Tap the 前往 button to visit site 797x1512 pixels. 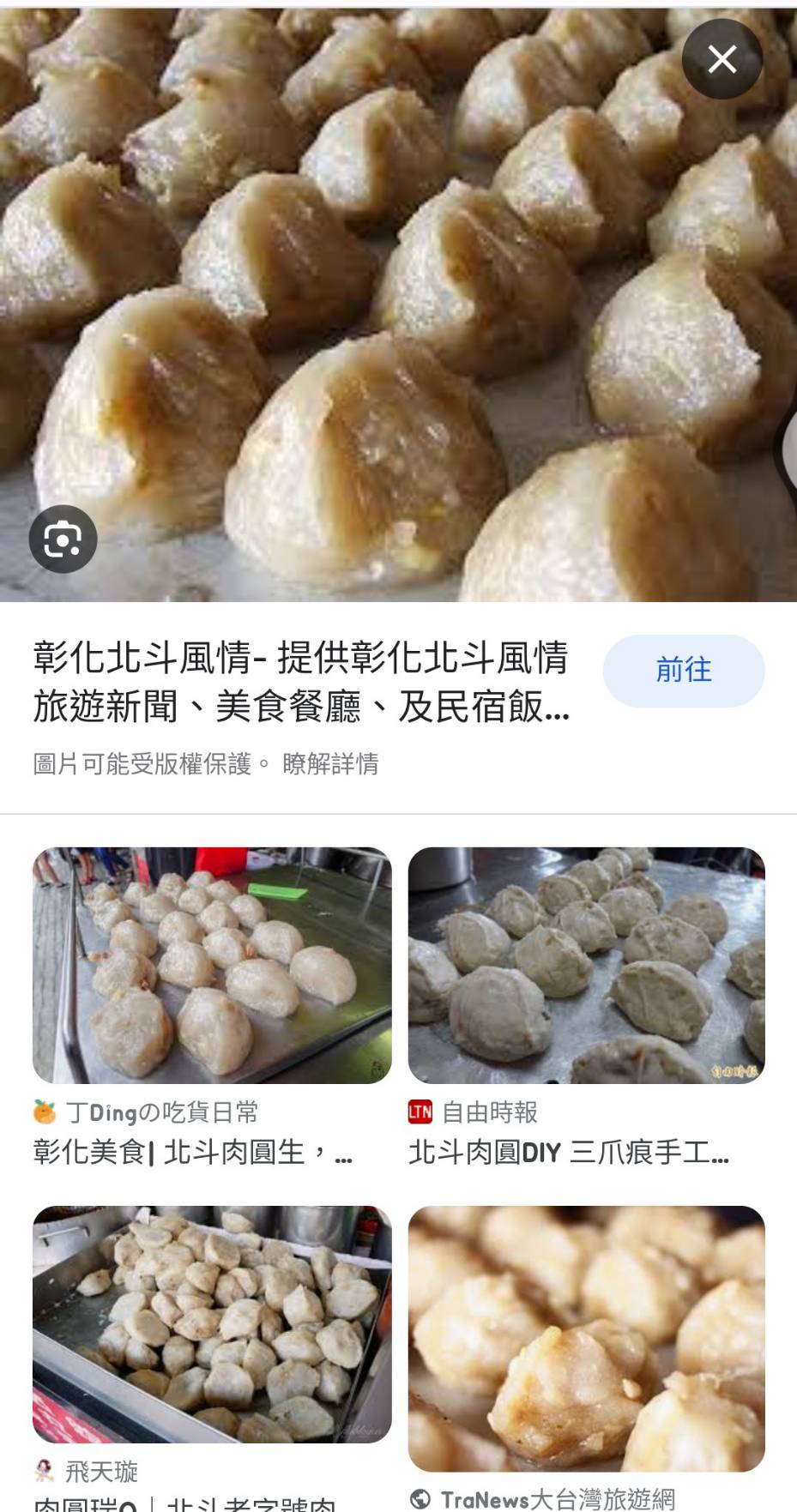pos(683,671)
